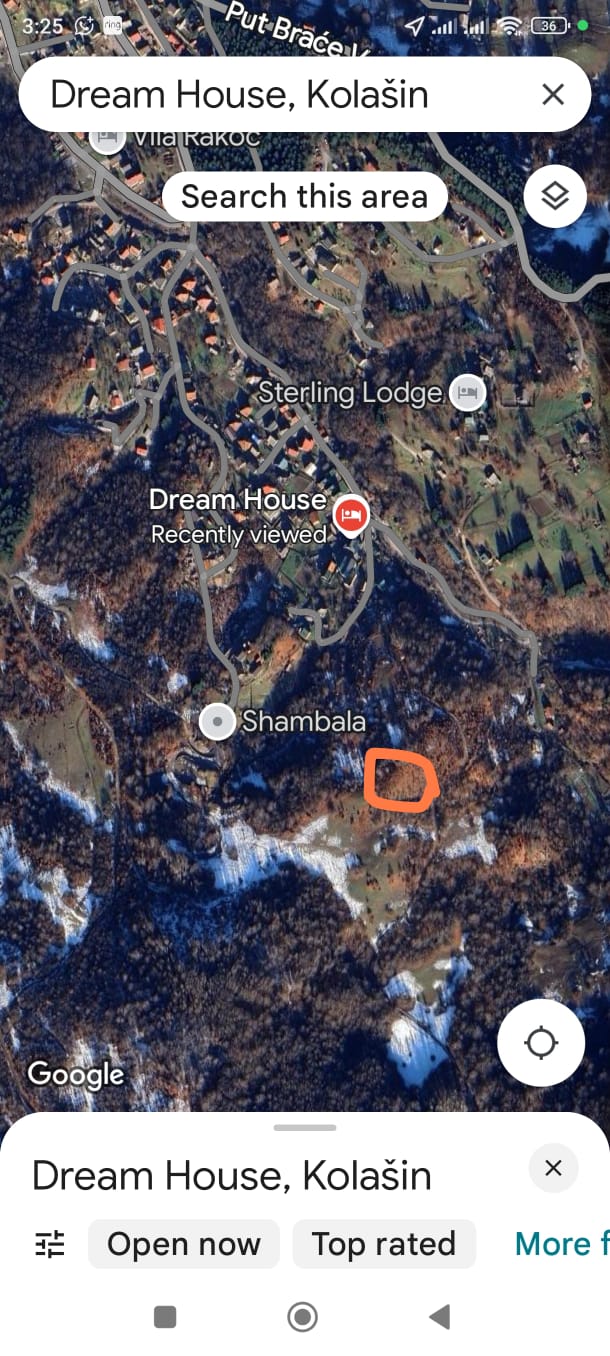Clear the search with the X icon
Screen dimensions: 610x1356
pos(553,95)
